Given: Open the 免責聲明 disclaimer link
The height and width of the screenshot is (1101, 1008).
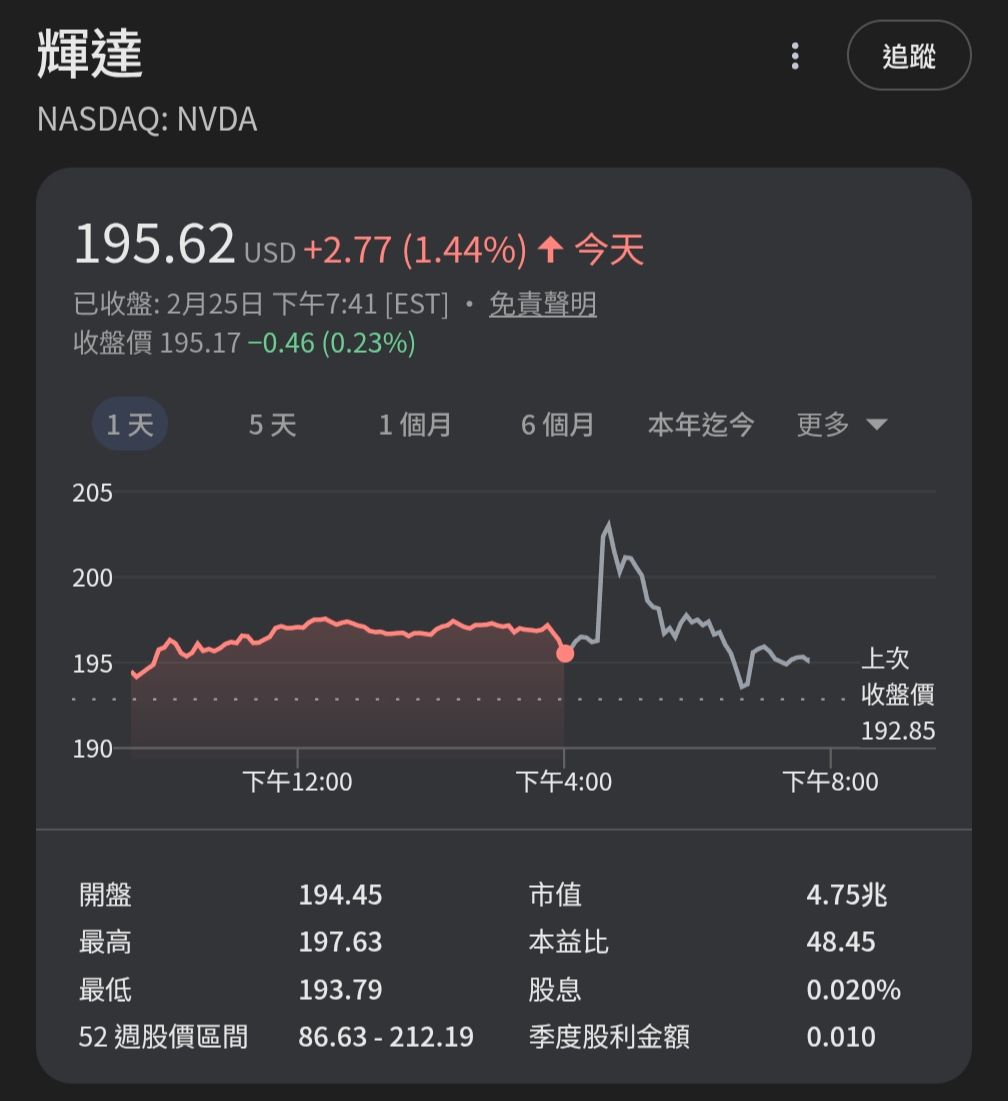Looking at the screenshot, I should pos(542,304).
